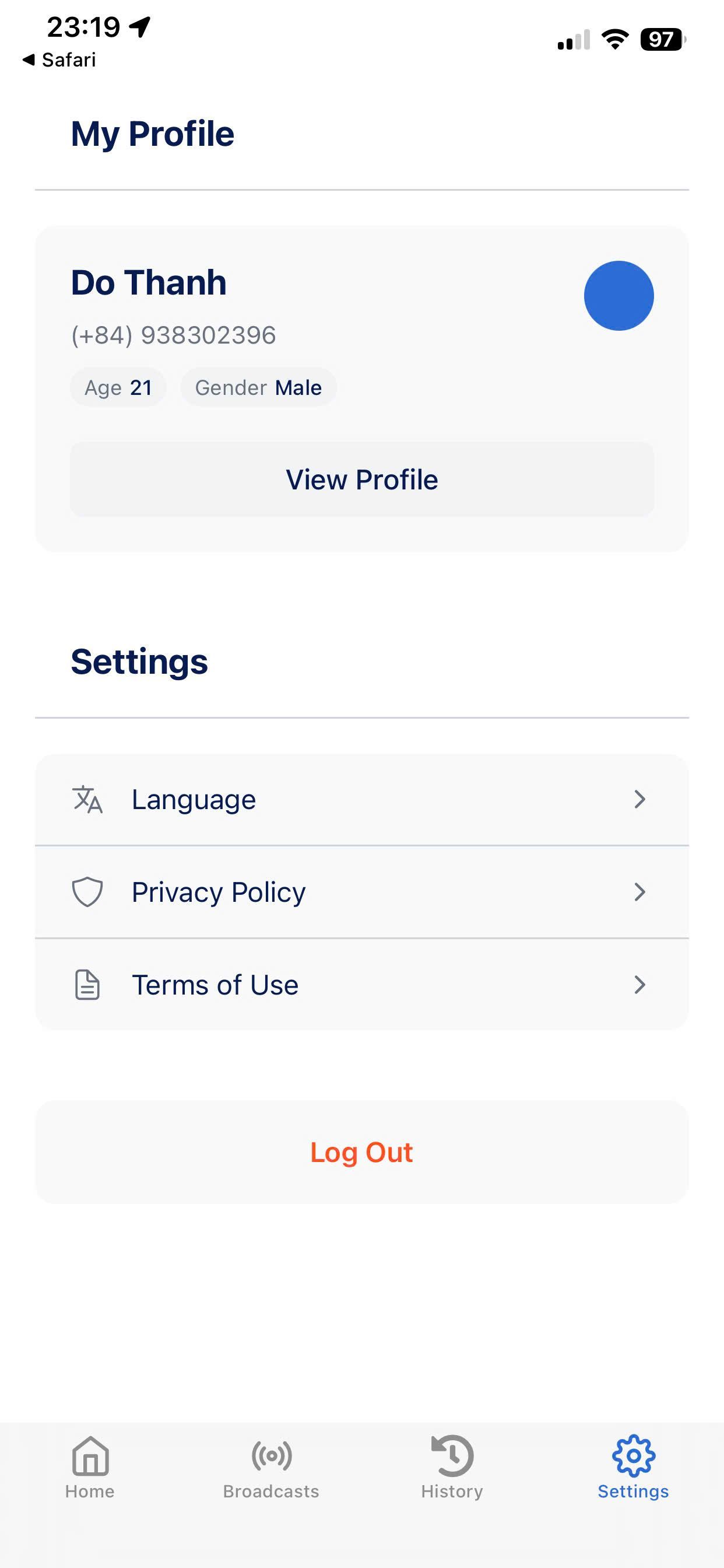
Task: Select the History tab
Action: (x=452, y=1467)
